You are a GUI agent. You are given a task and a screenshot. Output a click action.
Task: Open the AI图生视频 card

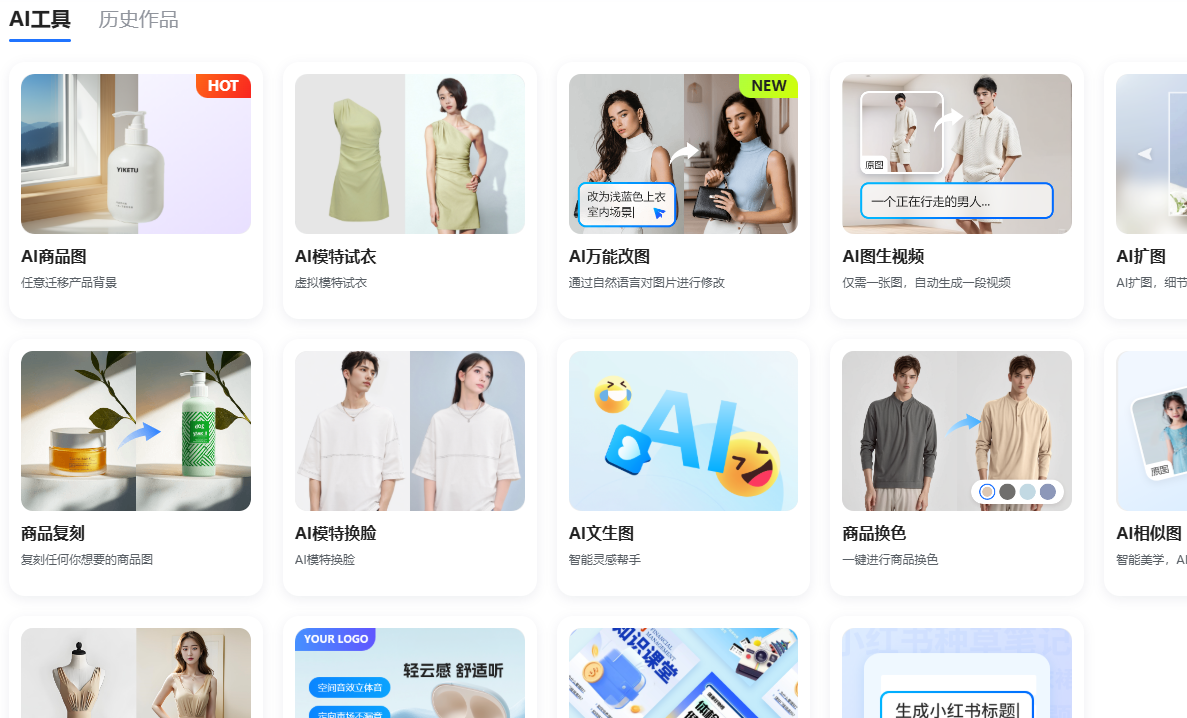[x=956, y=155]
